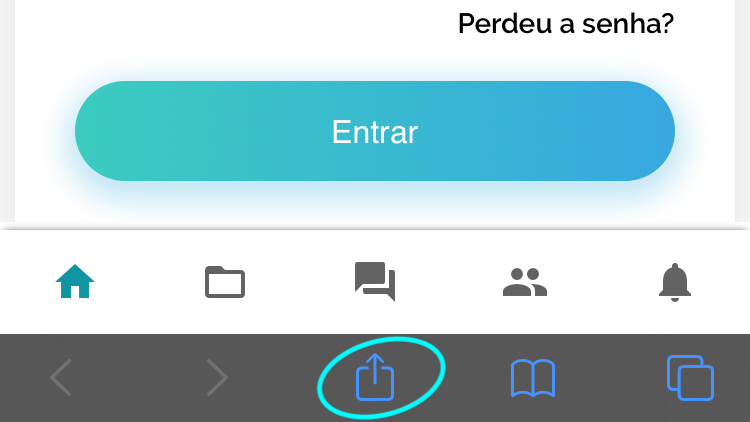Open the people group tab
The height and width of the screenshot is (422, 750).
tap(525, 282)
